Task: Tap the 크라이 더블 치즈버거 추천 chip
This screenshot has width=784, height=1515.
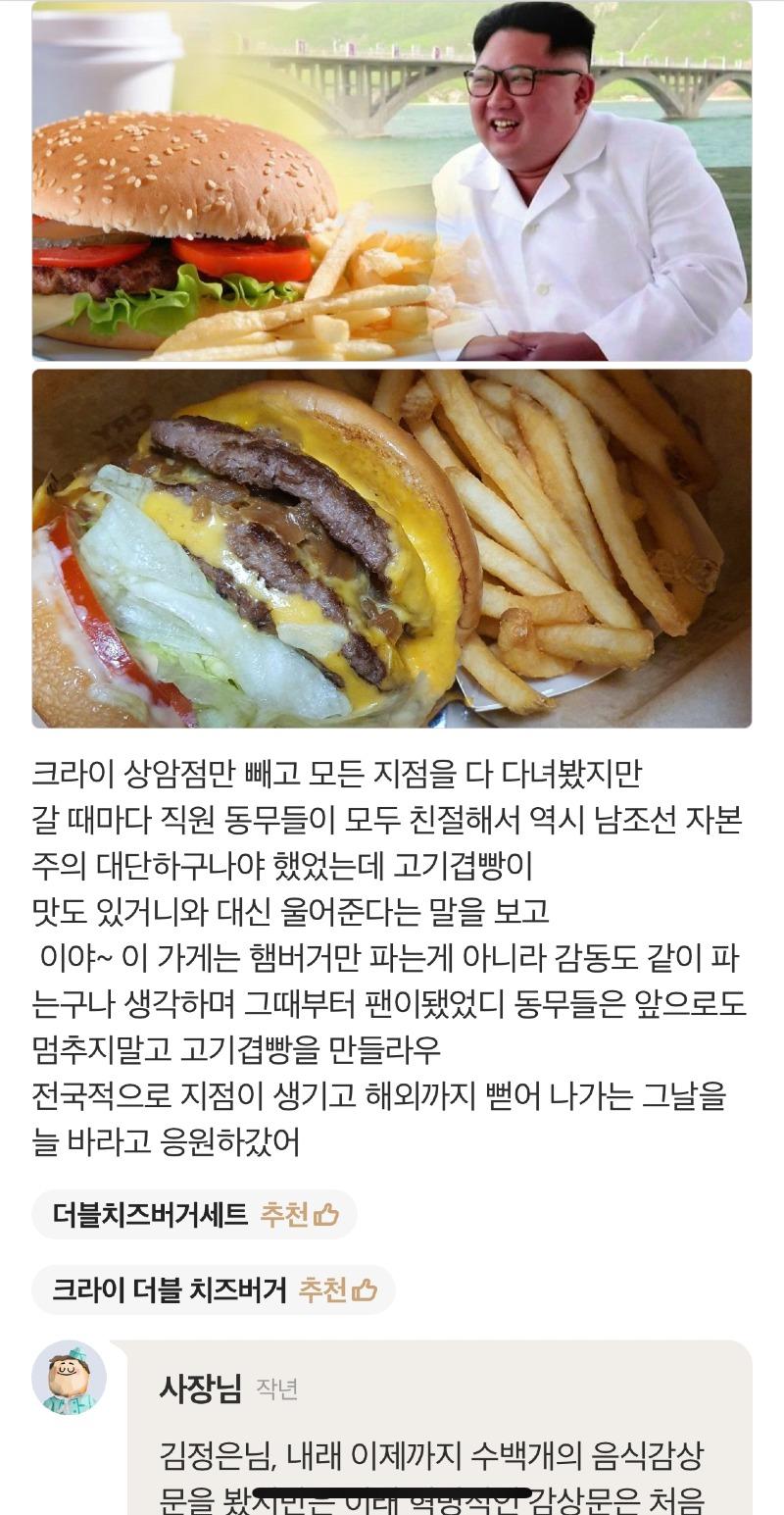Action: [214, 1289]
